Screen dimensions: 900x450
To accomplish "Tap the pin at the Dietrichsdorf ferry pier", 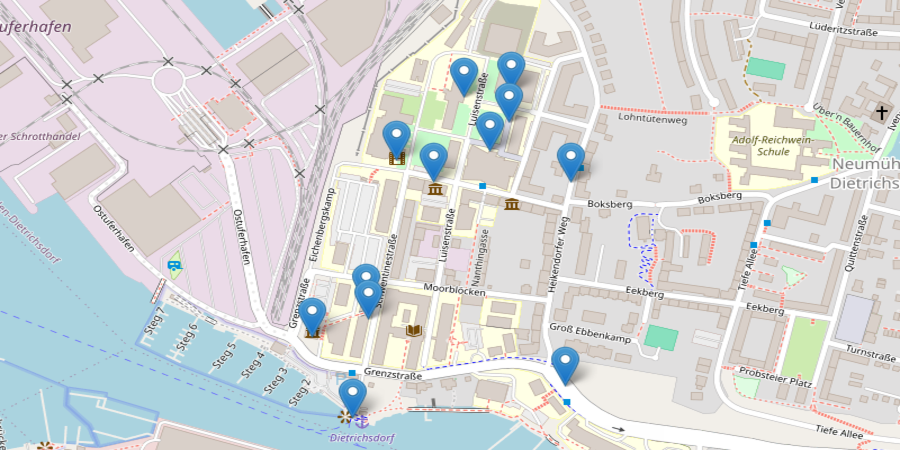I will (352, 397).
